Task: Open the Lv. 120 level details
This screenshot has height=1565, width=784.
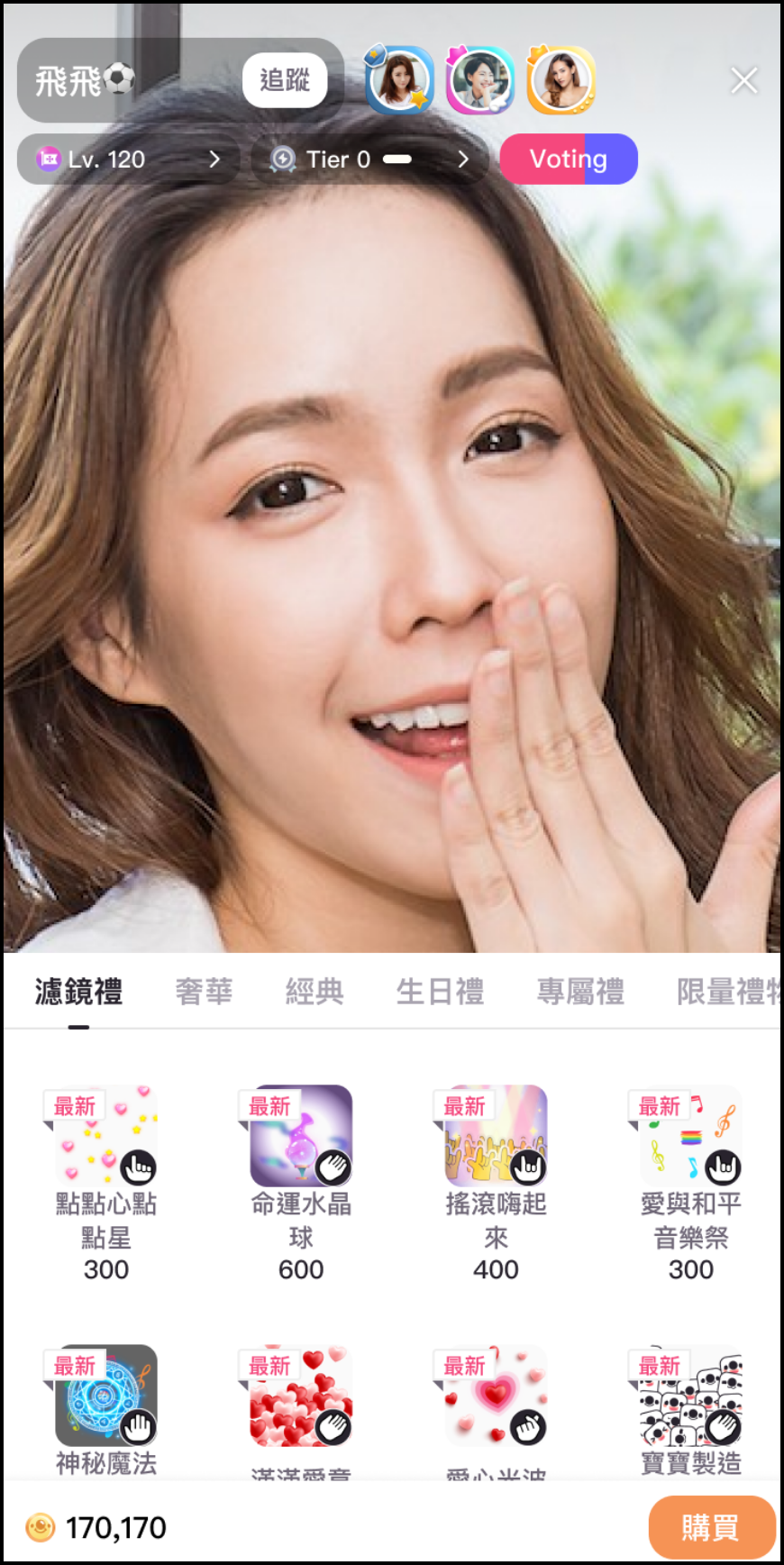Action: [128, 160]
